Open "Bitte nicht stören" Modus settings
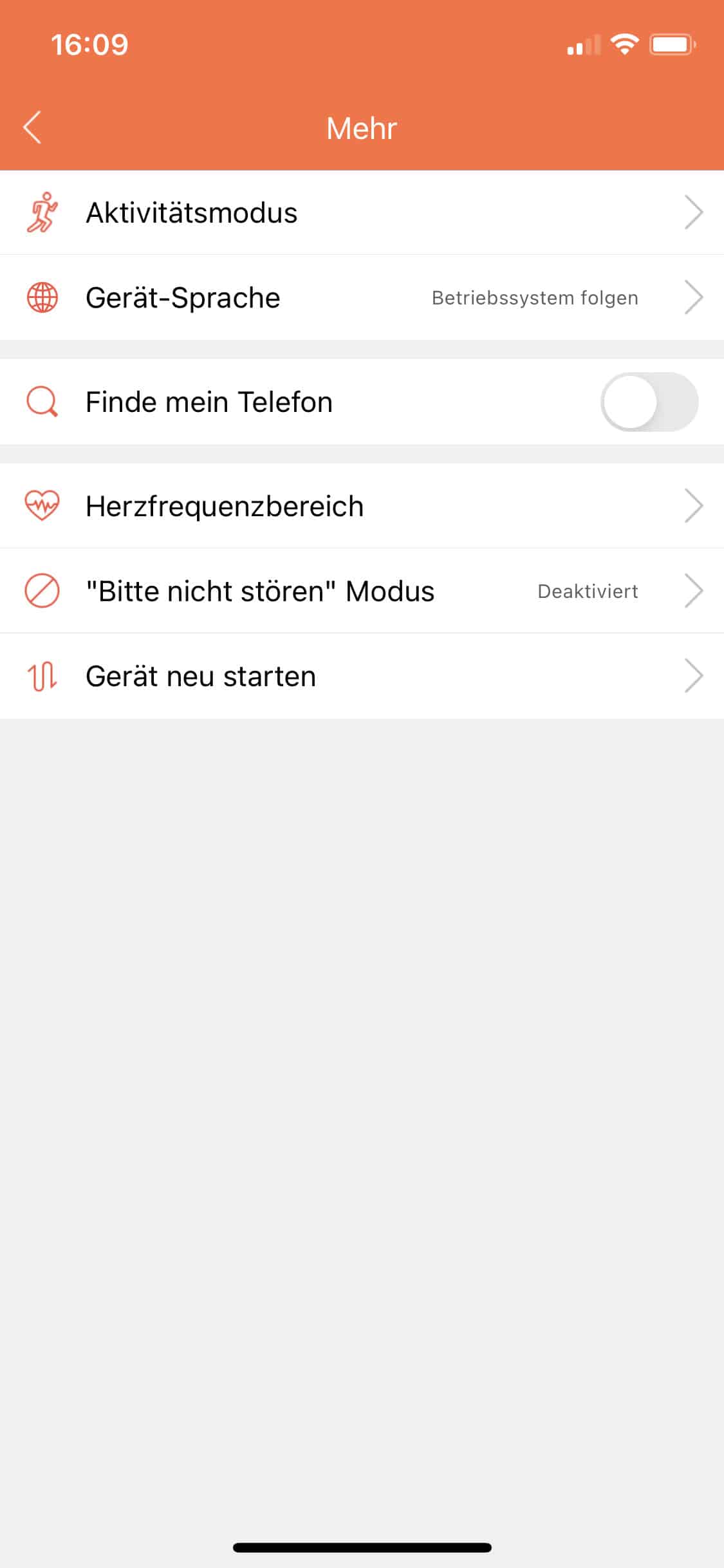Viewport: 724px width, 1568px height. coord(360,591)
